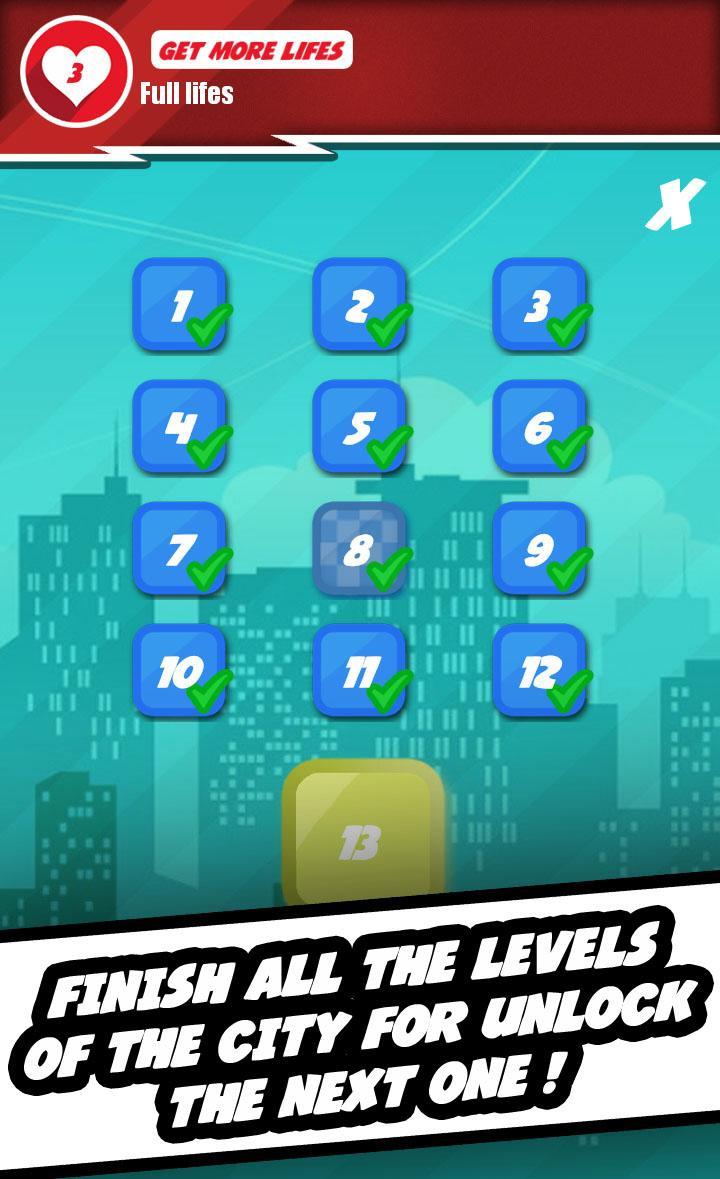Tap the yellow level 13 tile

coord(362,830)
